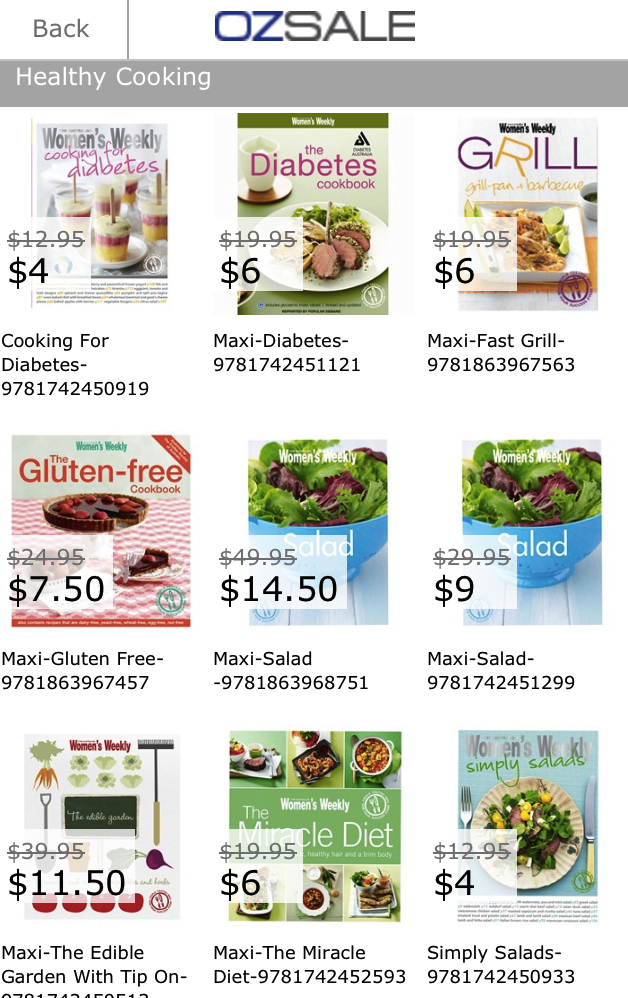Screen dimensions: 628x998
Task: Open the Maxi-Salad book priced $9
Action: pos(527,531)
